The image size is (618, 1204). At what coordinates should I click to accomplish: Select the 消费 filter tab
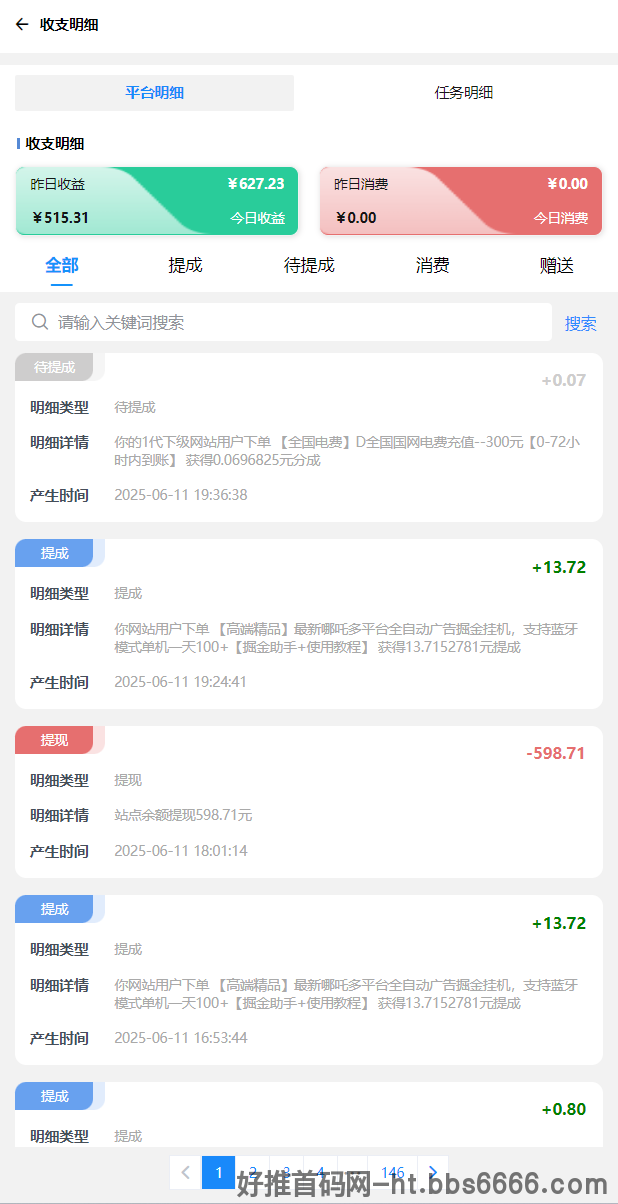[433, 266]
